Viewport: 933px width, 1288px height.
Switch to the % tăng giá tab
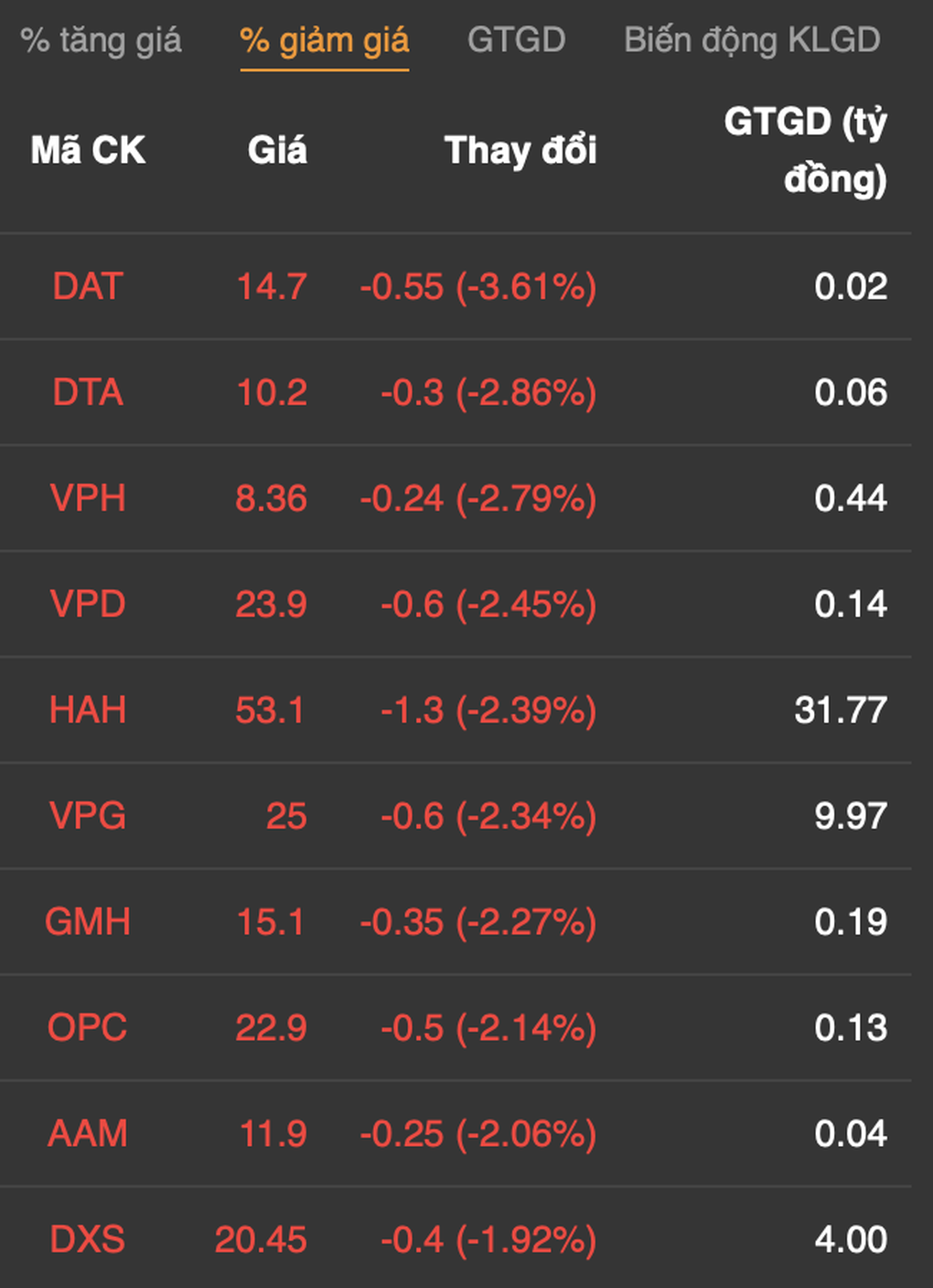[x=101, y=40]
